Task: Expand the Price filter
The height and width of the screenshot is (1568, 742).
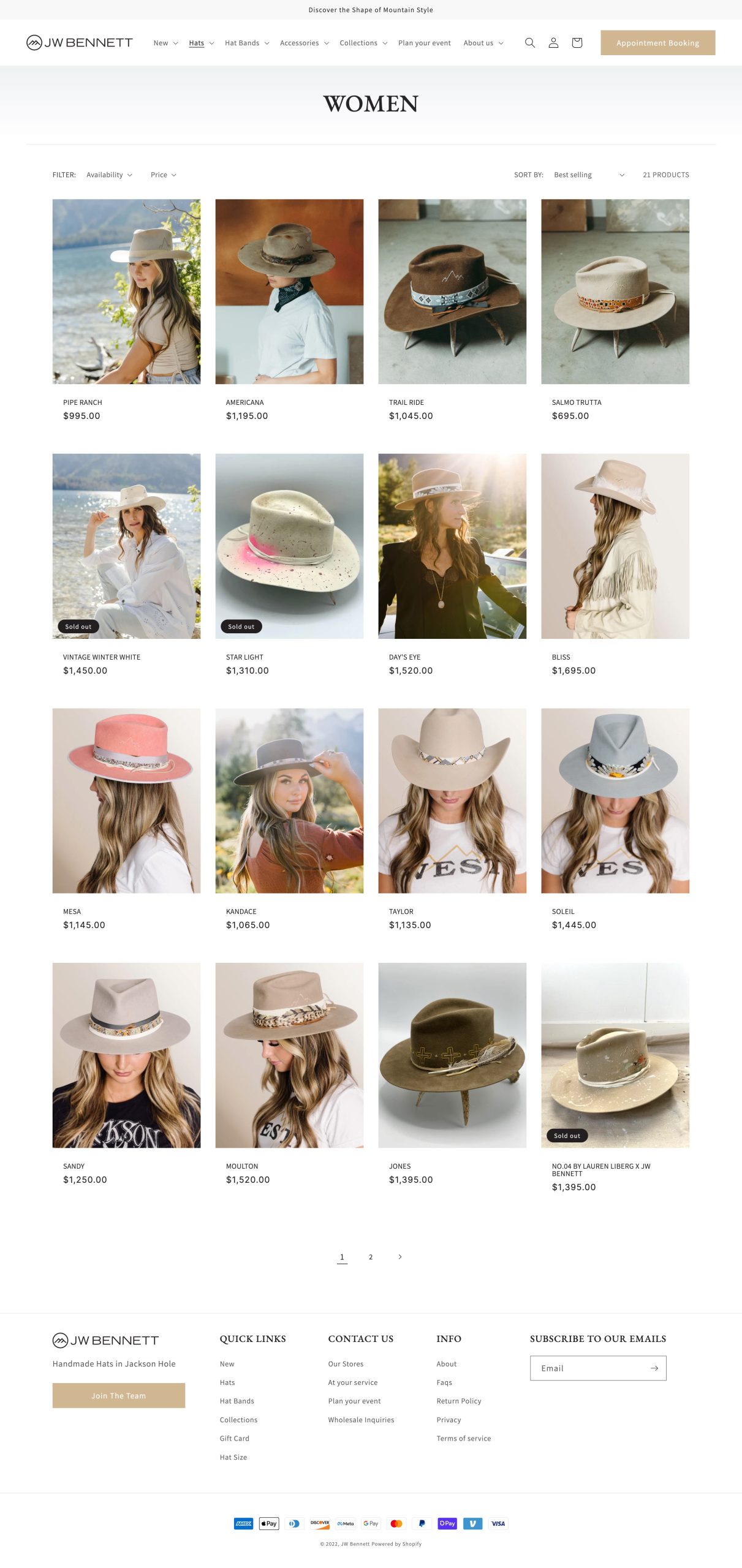Action: 163,175
